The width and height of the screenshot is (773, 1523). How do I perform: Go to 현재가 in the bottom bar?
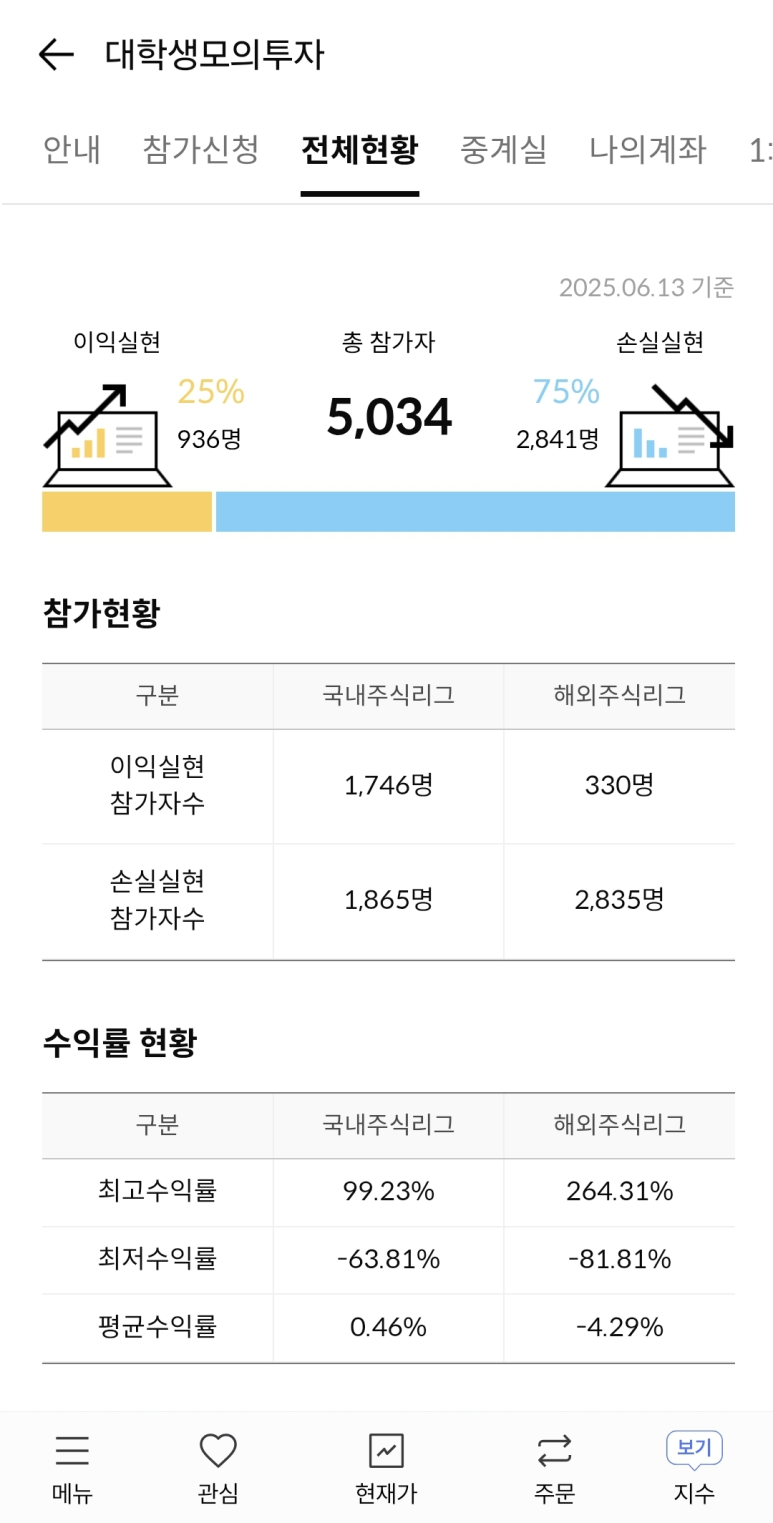386,1468
